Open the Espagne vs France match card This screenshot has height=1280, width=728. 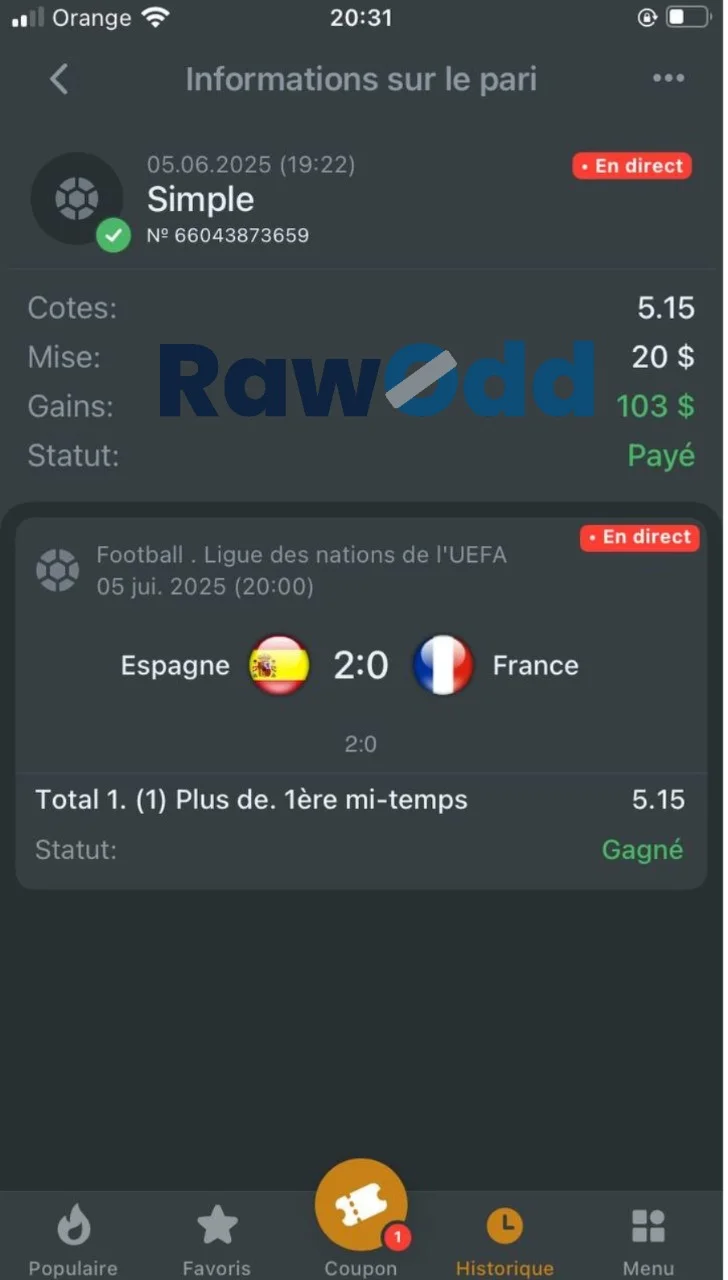tap(361, 703)
